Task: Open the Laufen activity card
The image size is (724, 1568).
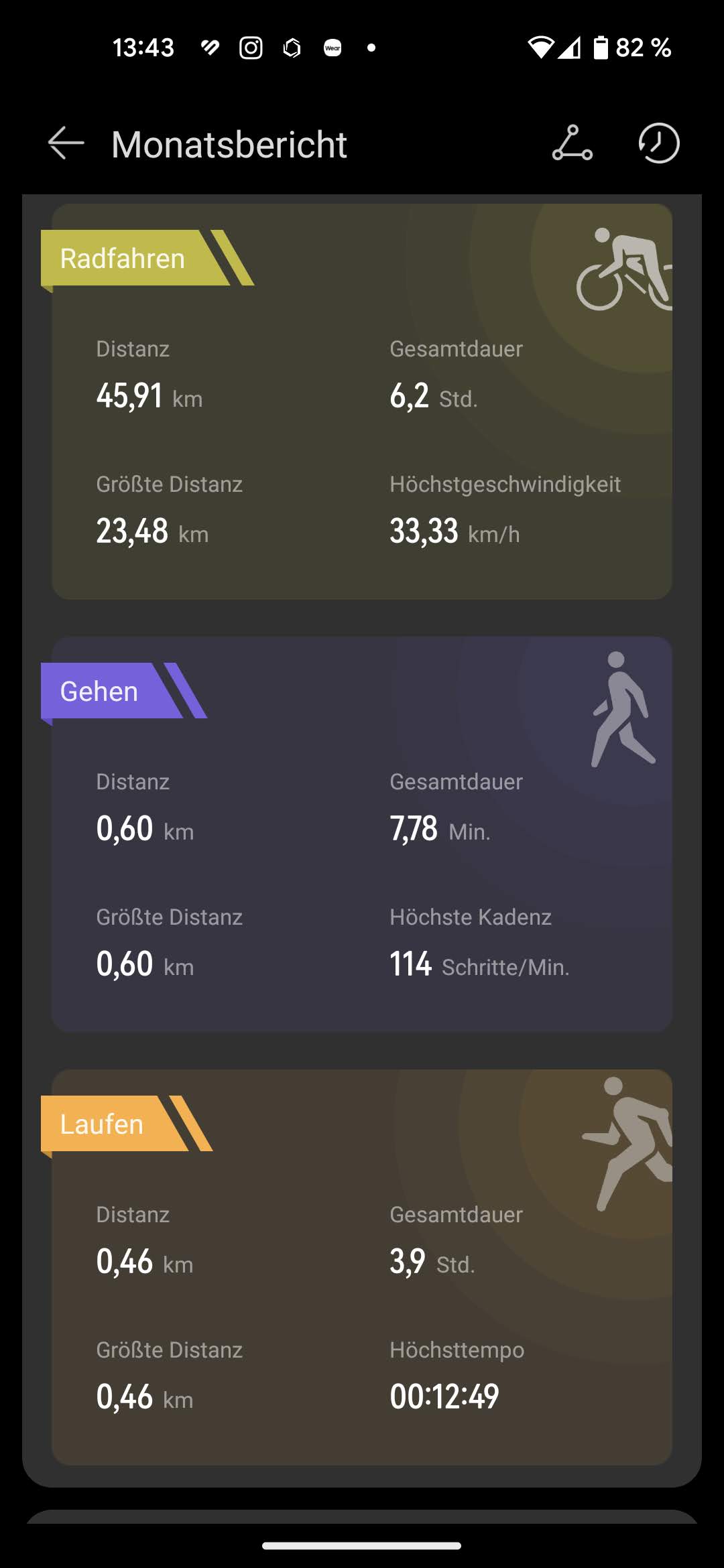Action: (362, 1266)
